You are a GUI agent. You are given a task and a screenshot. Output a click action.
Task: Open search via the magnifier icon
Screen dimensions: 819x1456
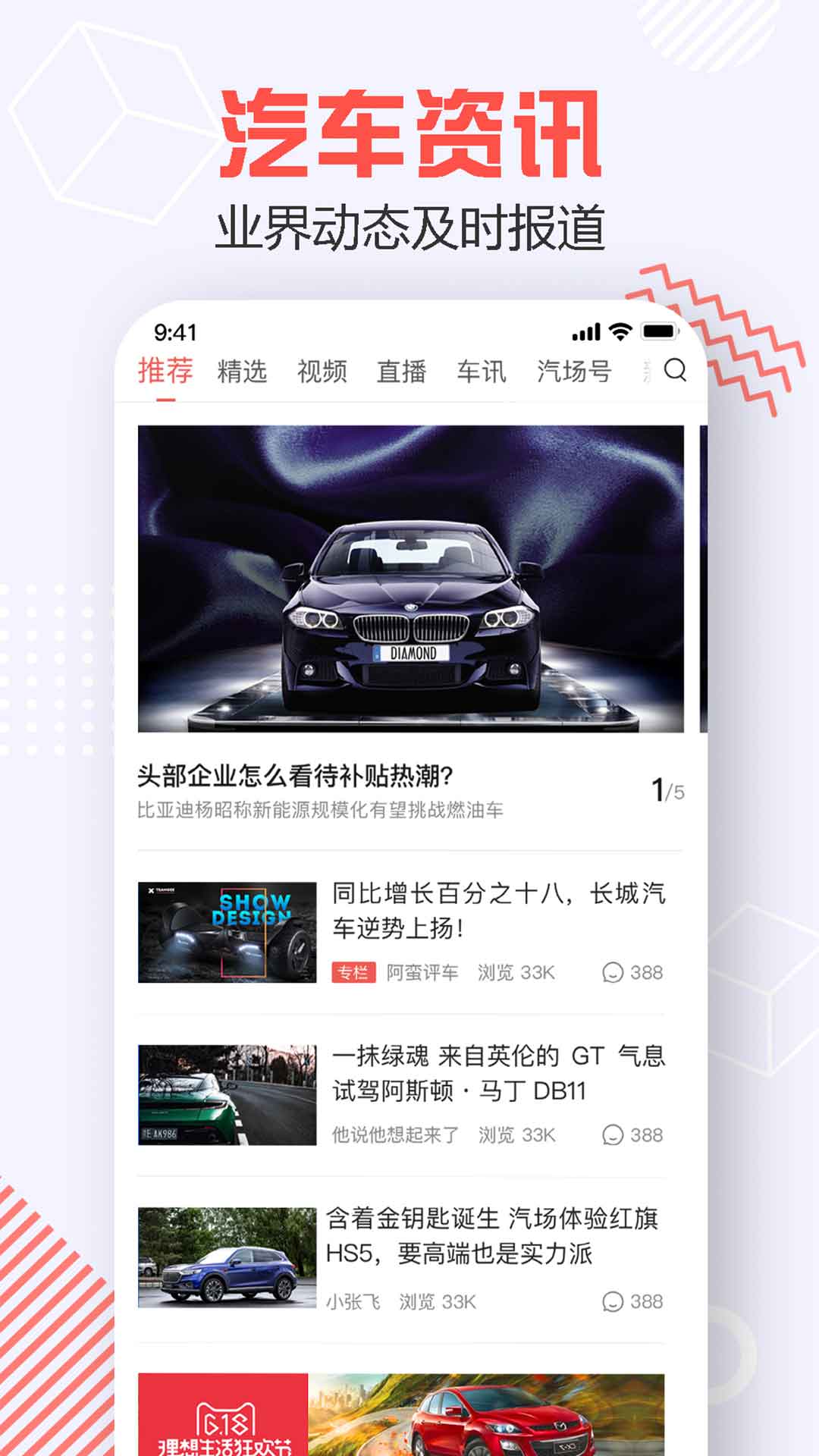click(x=673, y=371)
